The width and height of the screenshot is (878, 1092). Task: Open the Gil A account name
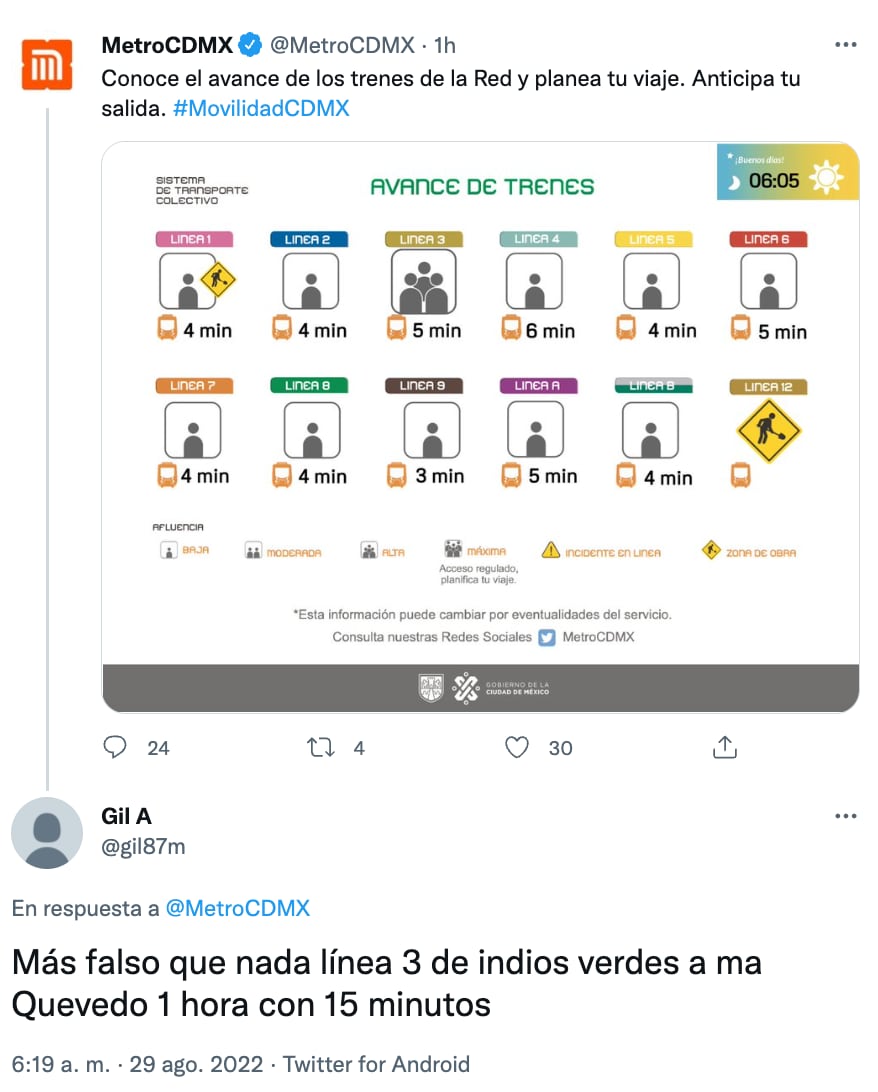[127, 817]
